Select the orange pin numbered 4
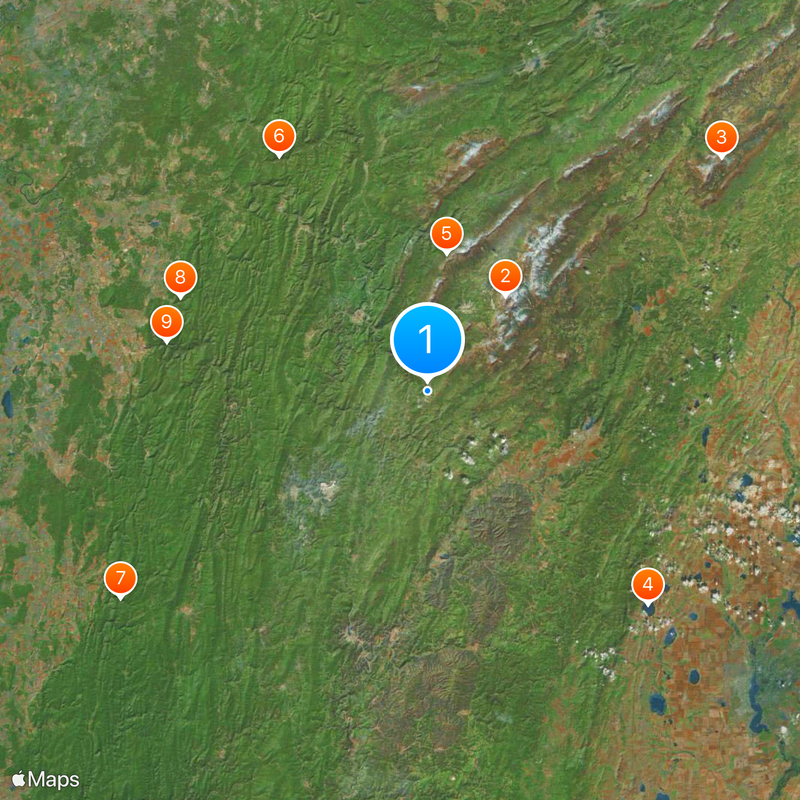The height and width of the screenshot is (800, 800). 647,585
